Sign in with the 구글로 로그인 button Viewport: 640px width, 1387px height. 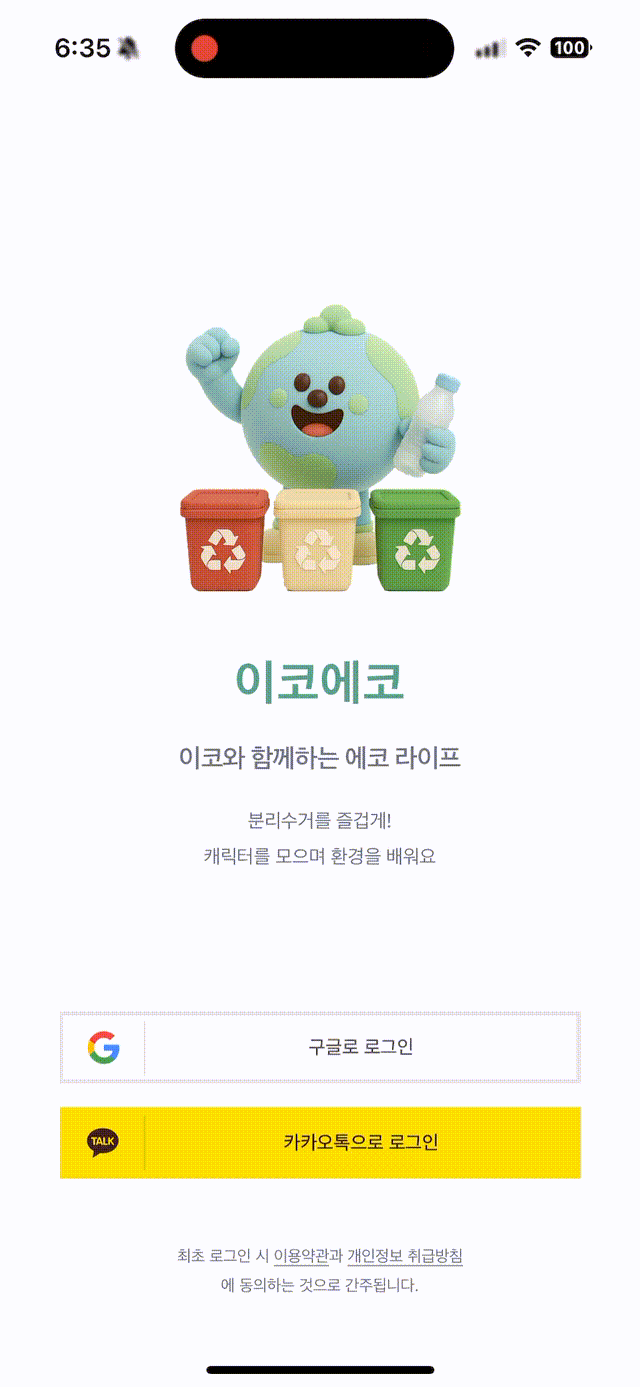coord(320,1047)
